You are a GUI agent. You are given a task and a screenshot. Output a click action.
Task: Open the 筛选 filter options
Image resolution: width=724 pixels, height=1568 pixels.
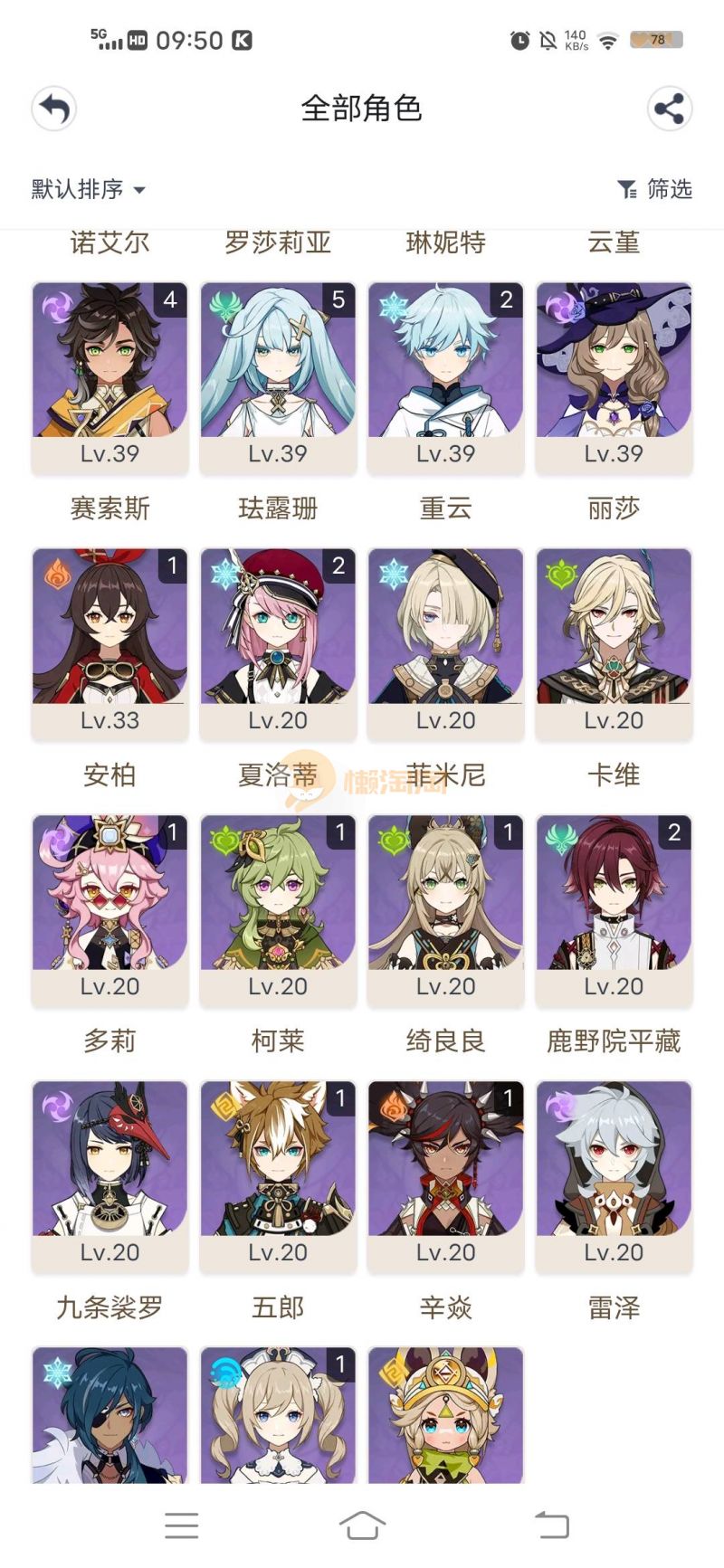point(655,189)
